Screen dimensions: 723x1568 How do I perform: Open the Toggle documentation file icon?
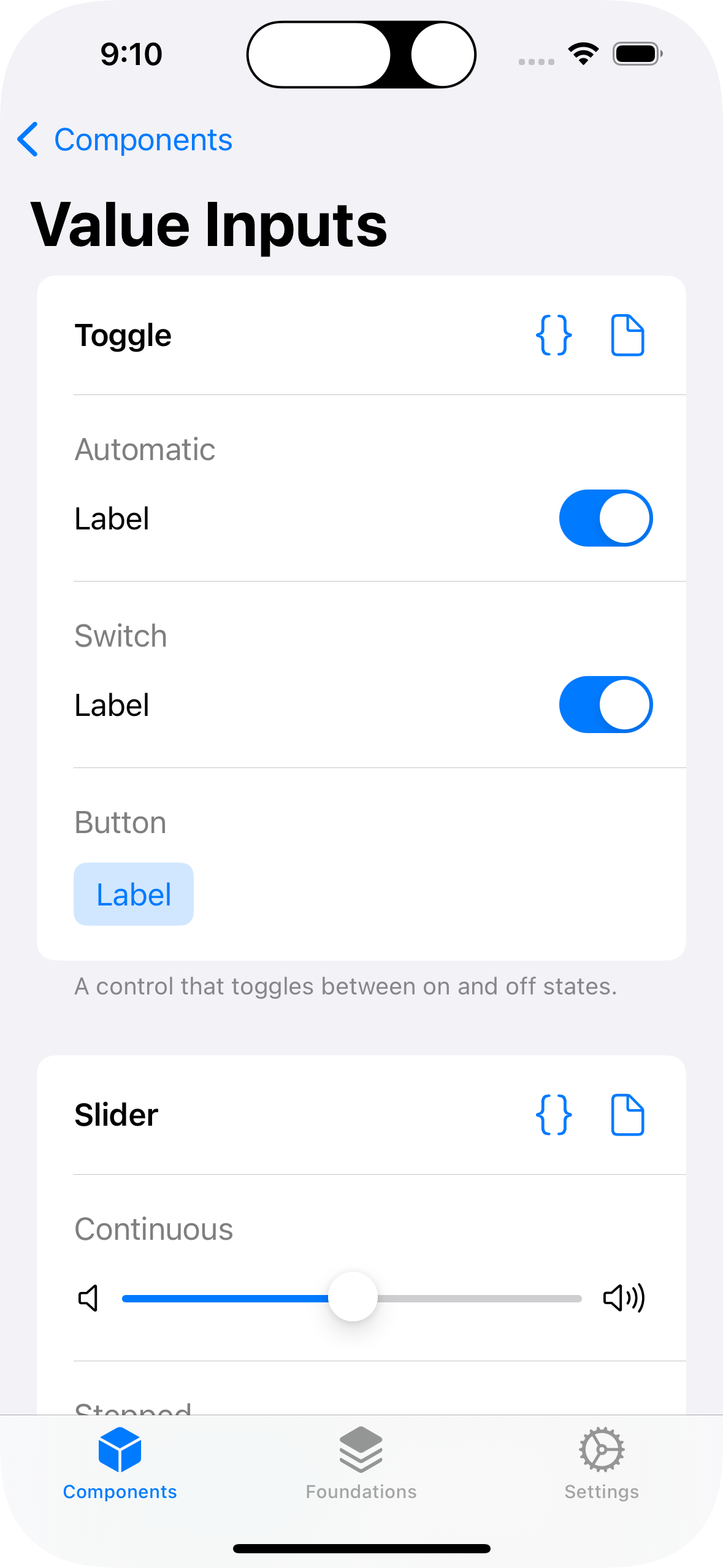627,335
